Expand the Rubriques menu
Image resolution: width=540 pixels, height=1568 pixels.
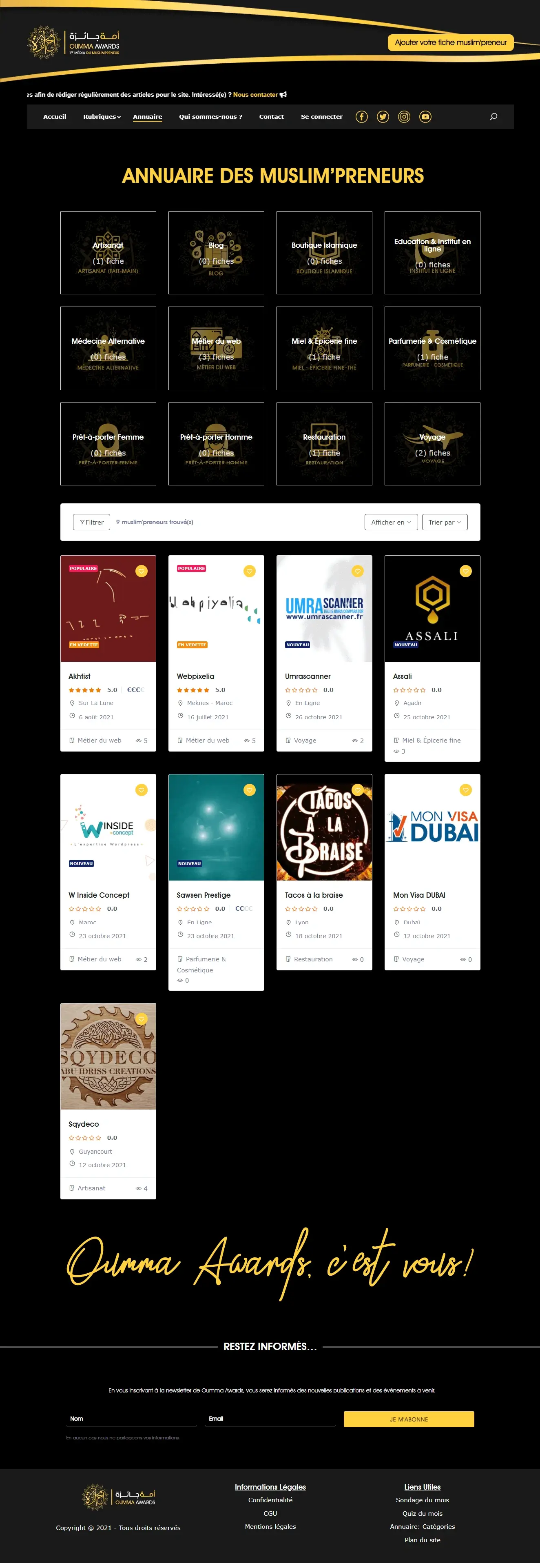[102, 117]
